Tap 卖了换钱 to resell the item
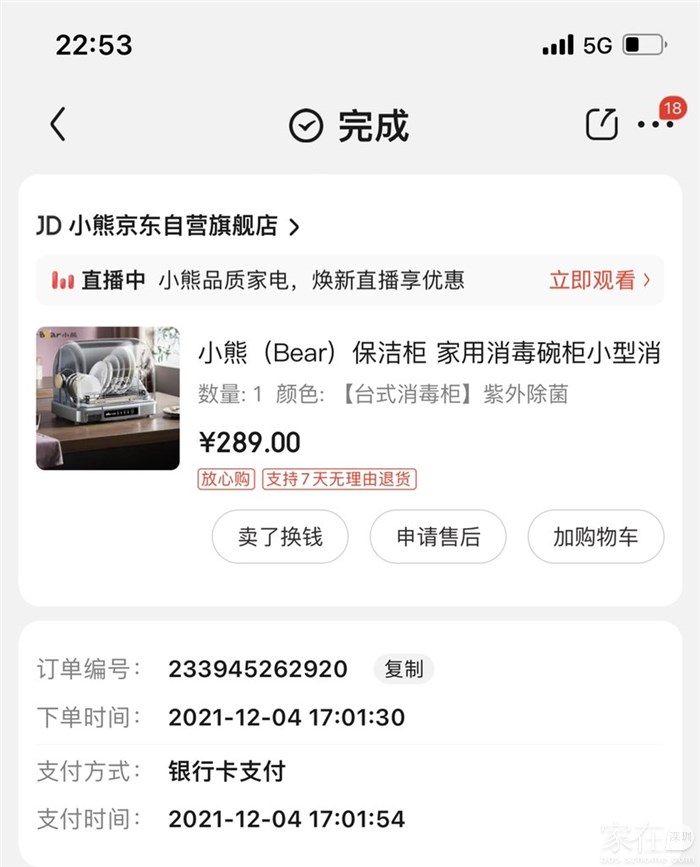700x867 pixels. [280, 537]
